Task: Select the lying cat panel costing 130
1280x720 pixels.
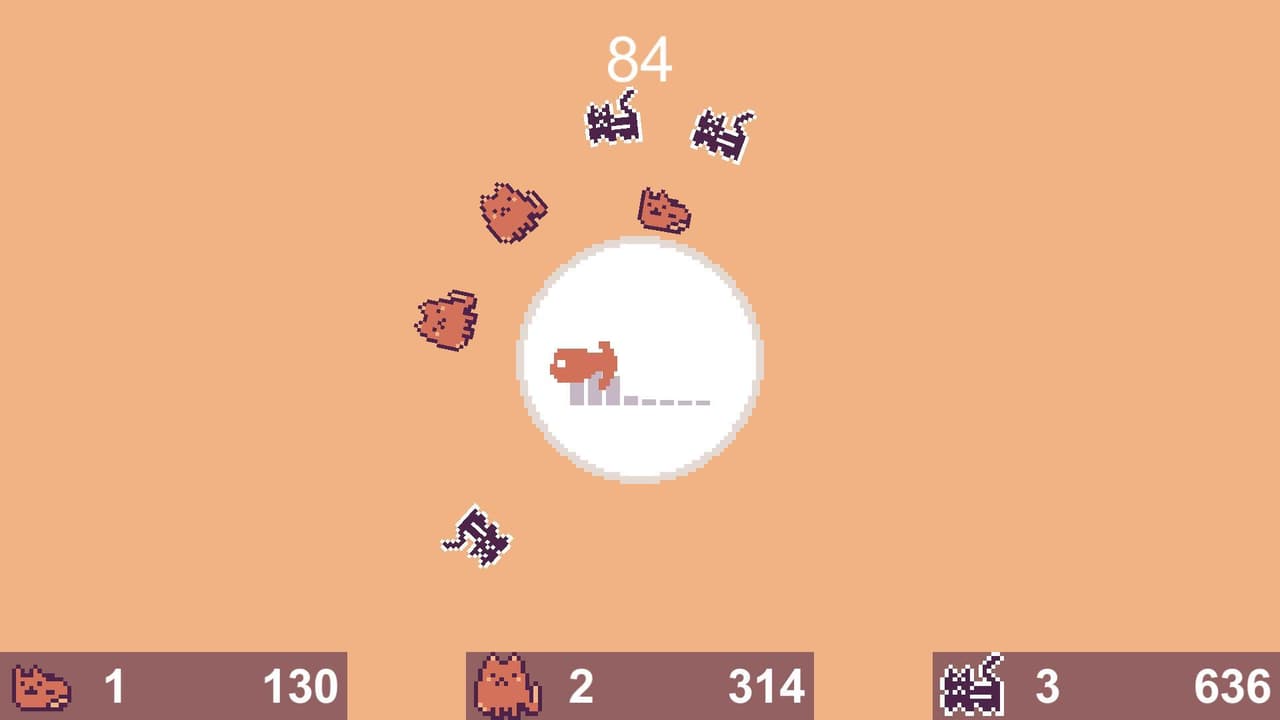Action: tap(173, 686)
